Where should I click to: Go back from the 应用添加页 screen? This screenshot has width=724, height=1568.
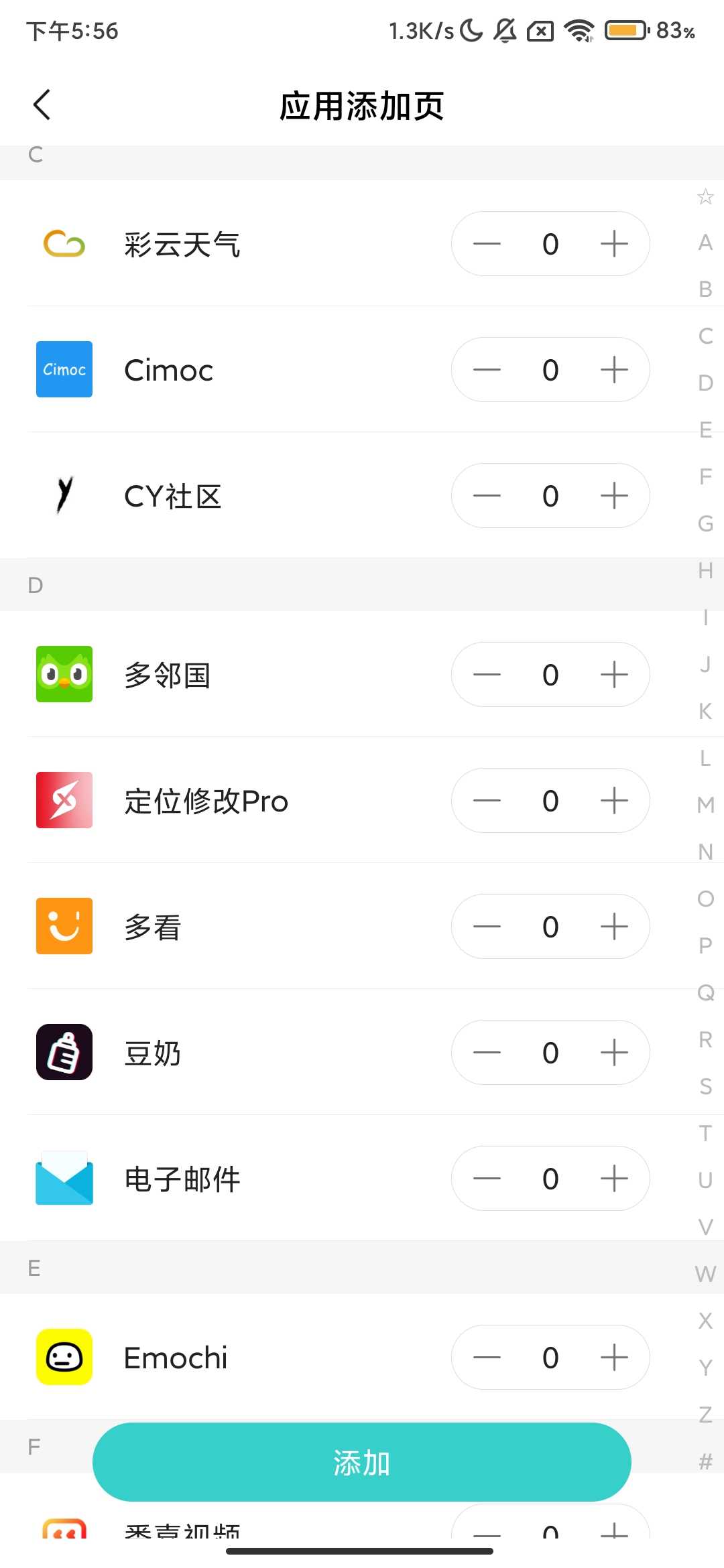point(42,105)
